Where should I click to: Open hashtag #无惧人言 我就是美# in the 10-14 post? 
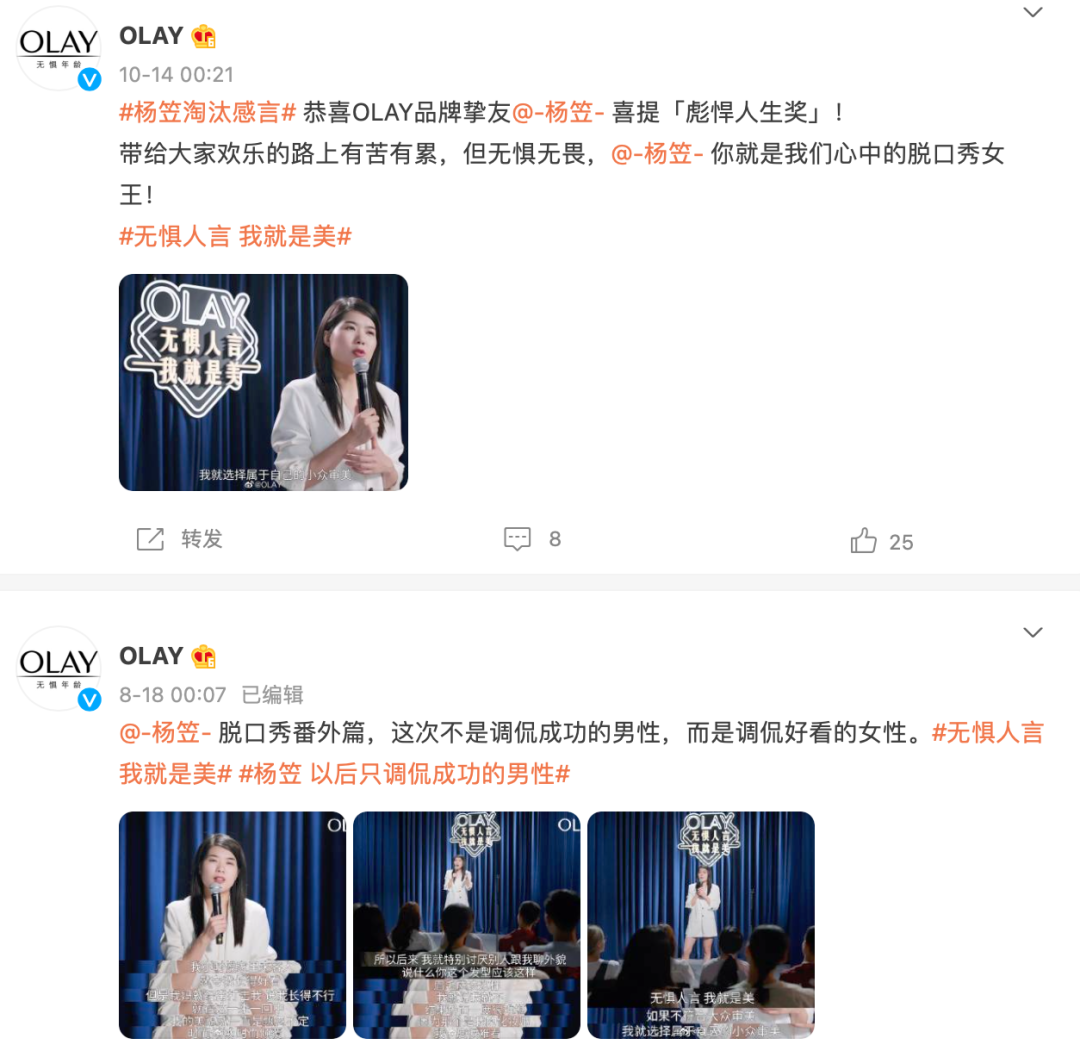(235, 237)
